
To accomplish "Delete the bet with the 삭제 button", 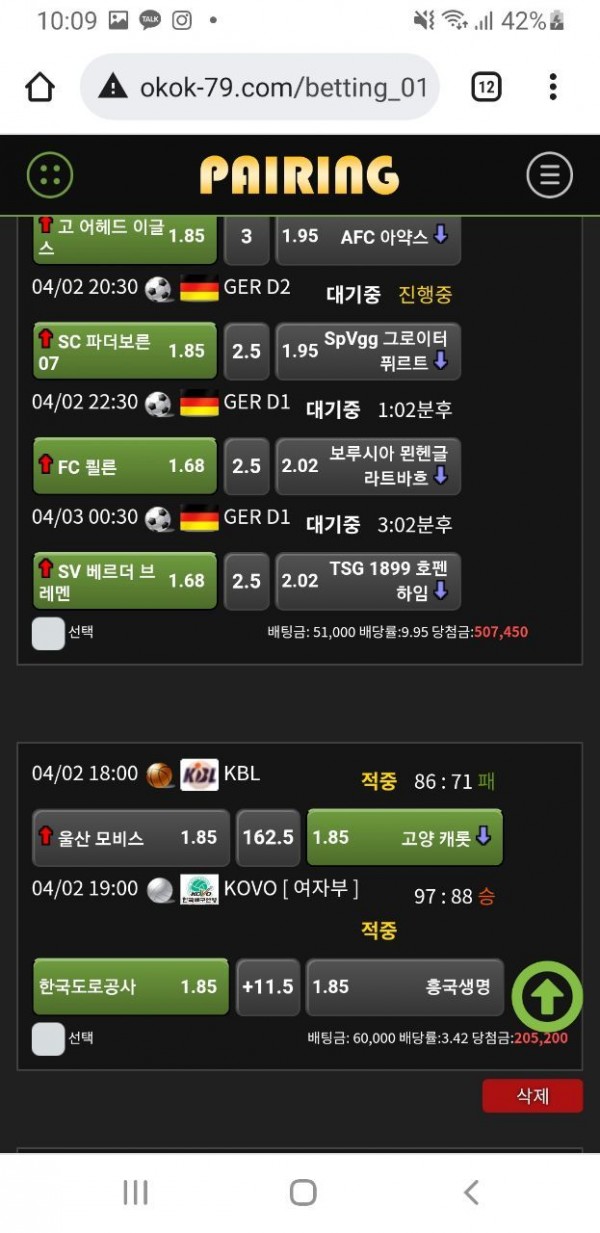I will tap(532, 1096).
